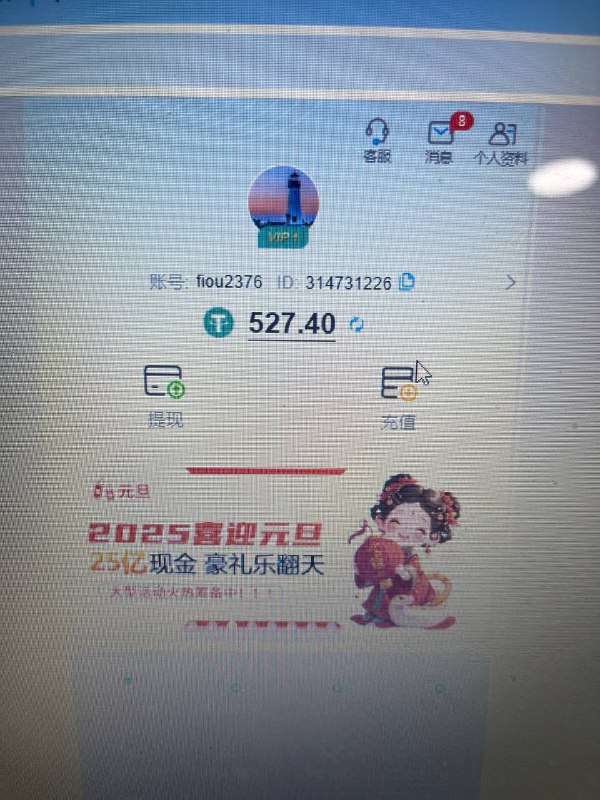
Task: Copy the account ID 314731226
Action: click(406, 282)
